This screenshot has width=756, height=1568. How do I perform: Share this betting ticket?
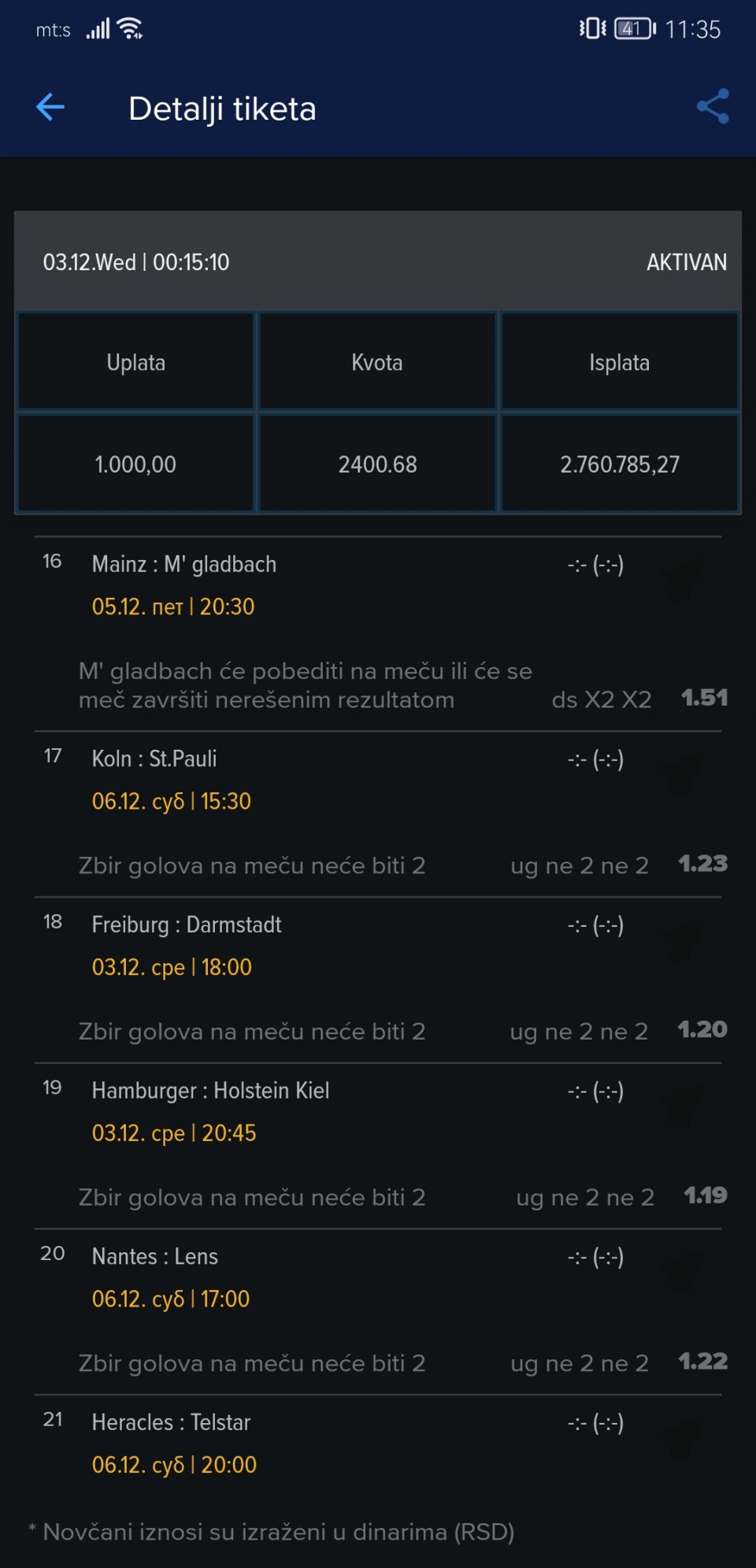[713, 107]
